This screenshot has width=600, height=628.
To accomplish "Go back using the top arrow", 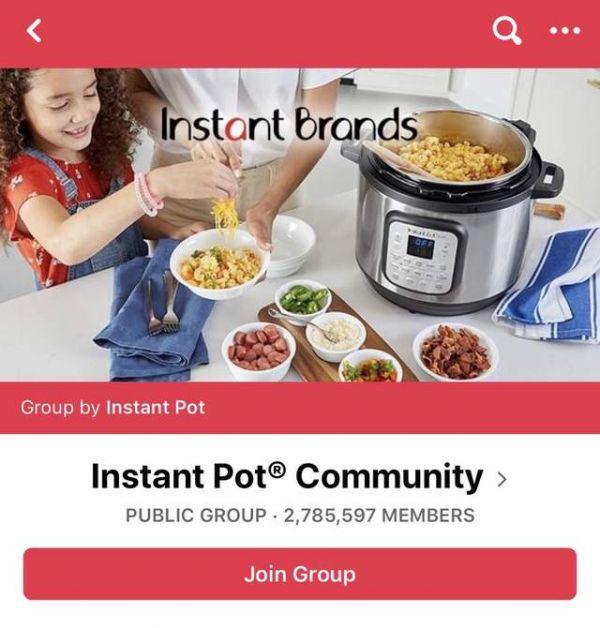I will pos(35,31).
